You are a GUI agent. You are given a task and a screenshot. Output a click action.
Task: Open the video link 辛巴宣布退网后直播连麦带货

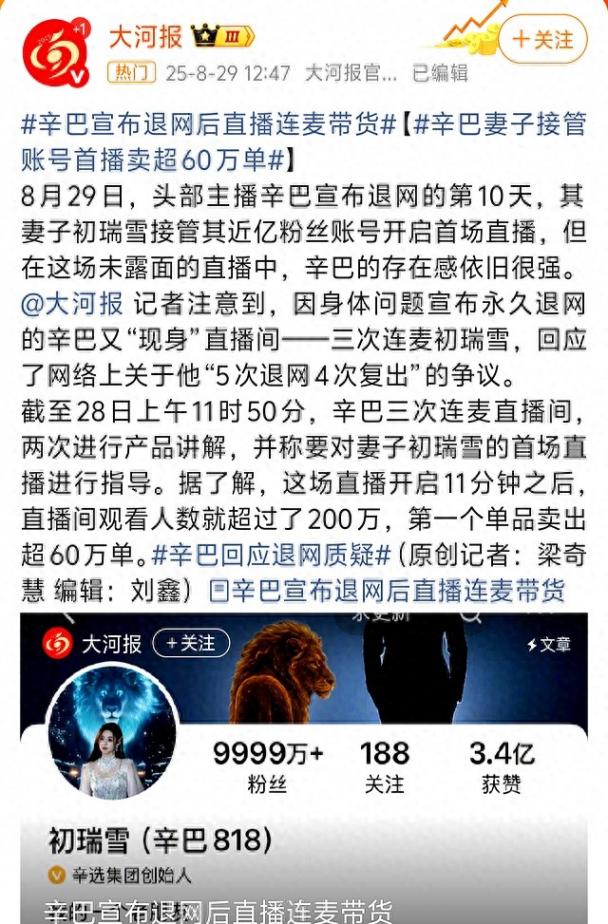[388, 589]
